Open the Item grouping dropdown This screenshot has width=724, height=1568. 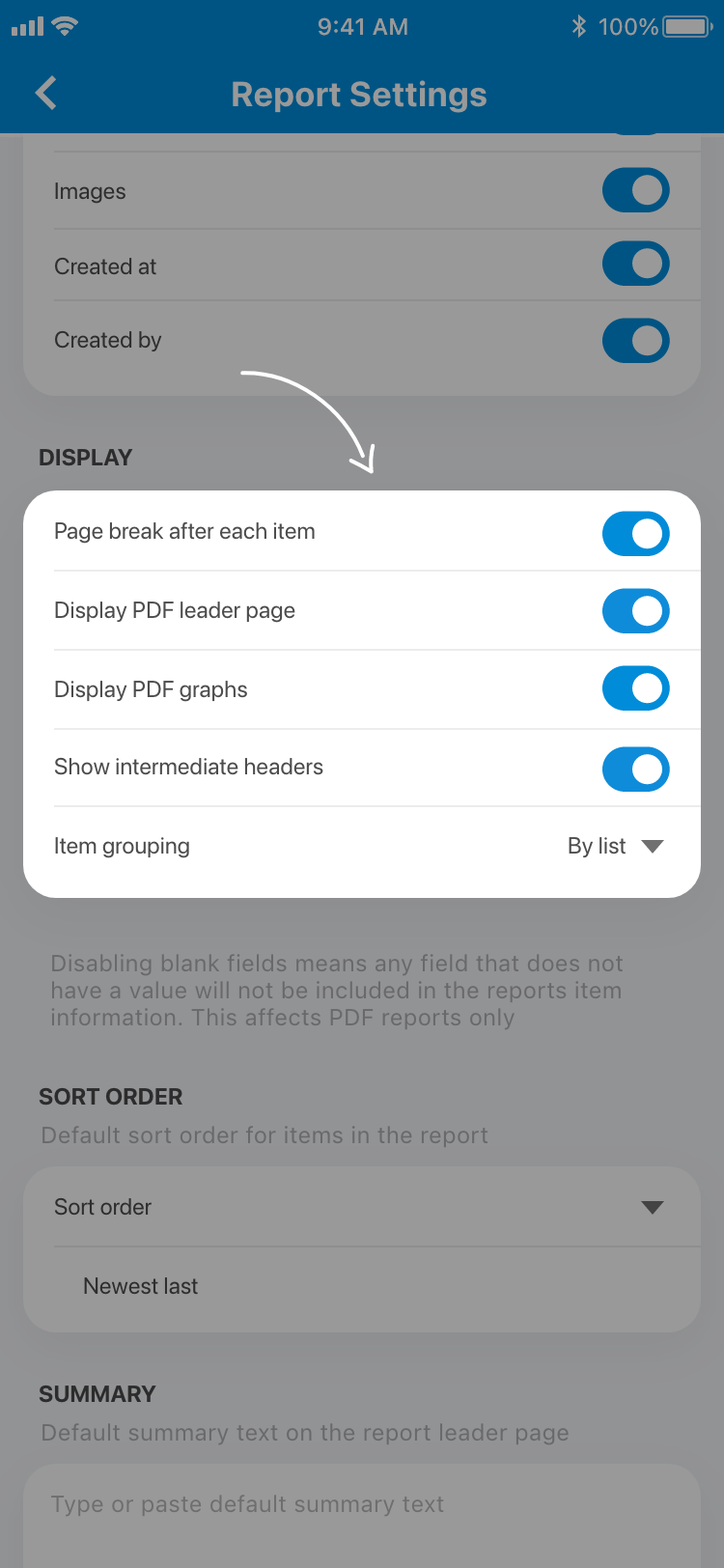[x=616, y=847]
